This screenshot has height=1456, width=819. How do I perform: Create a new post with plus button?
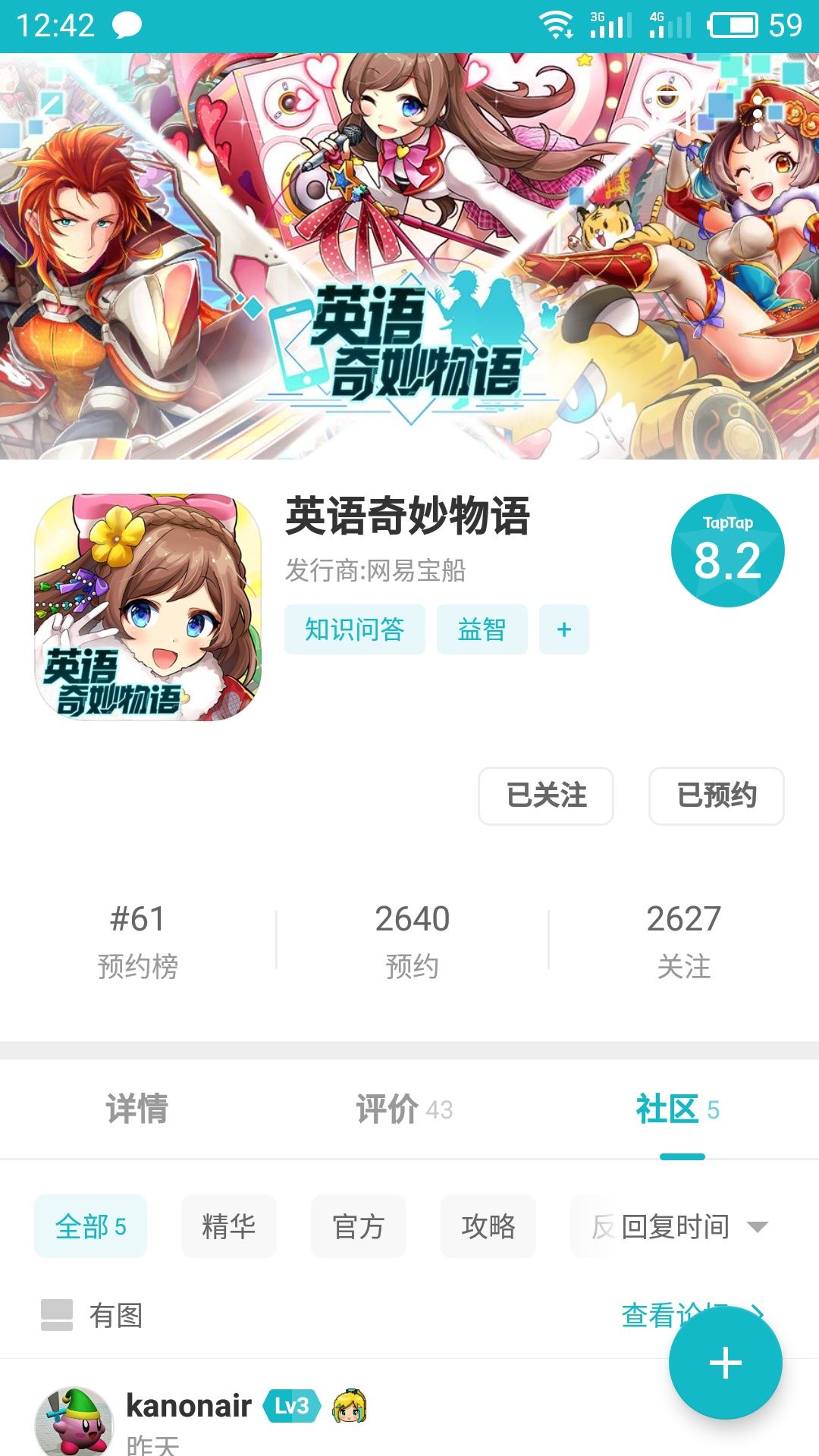point(725,1363)
